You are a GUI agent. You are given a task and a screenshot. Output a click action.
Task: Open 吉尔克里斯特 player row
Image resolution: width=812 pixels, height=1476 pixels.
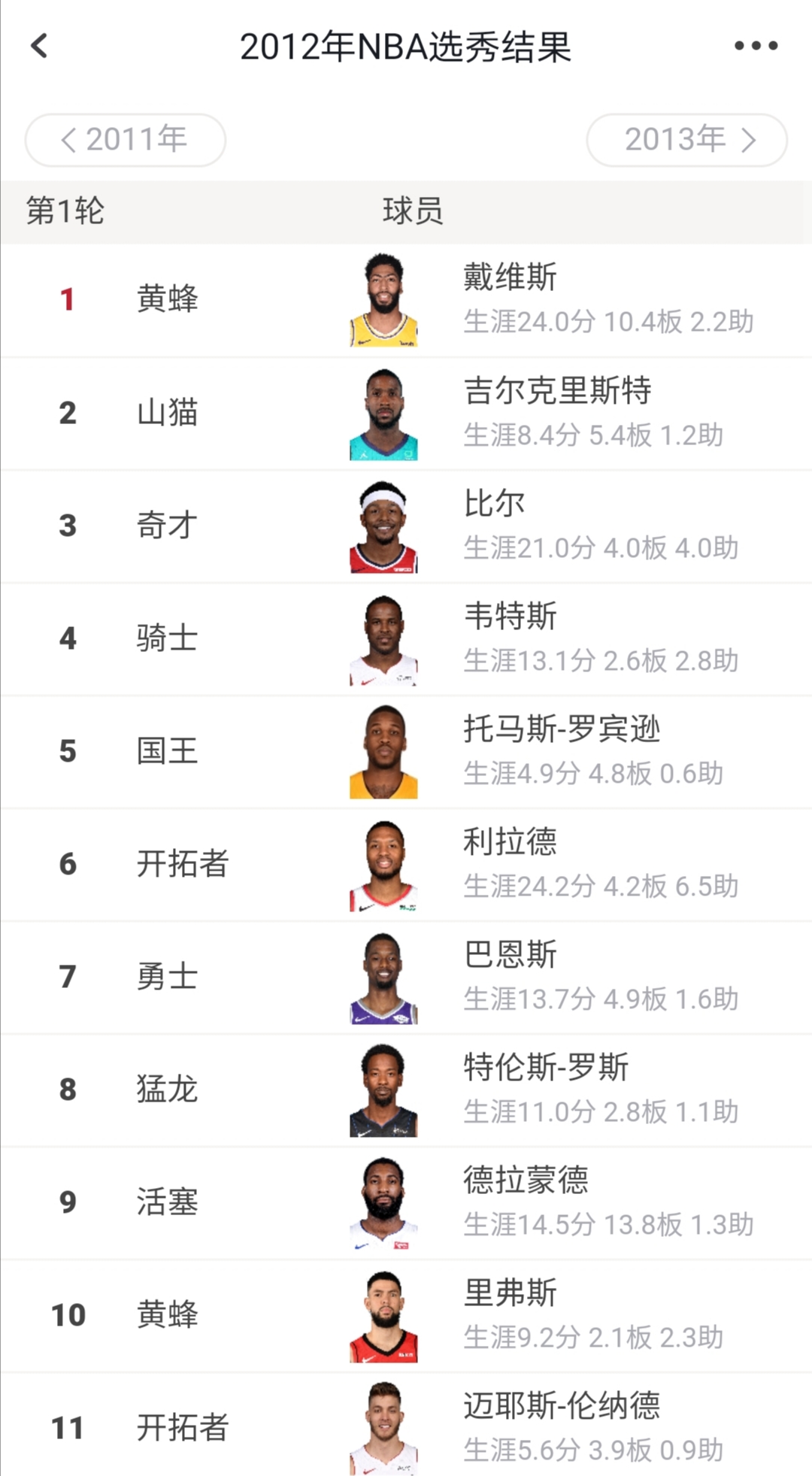(x=406, y=414)
